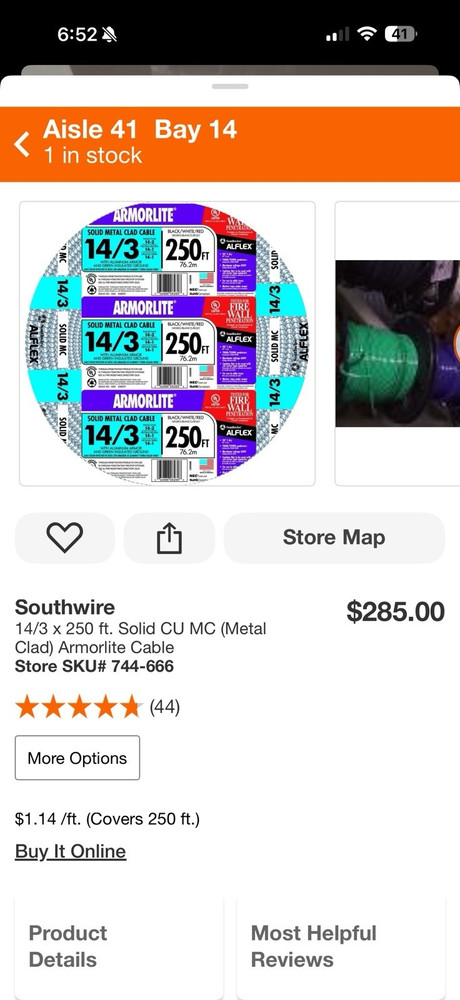
Task: Open the Most Helpful Reviews card
Action: [x=341, y=946]
